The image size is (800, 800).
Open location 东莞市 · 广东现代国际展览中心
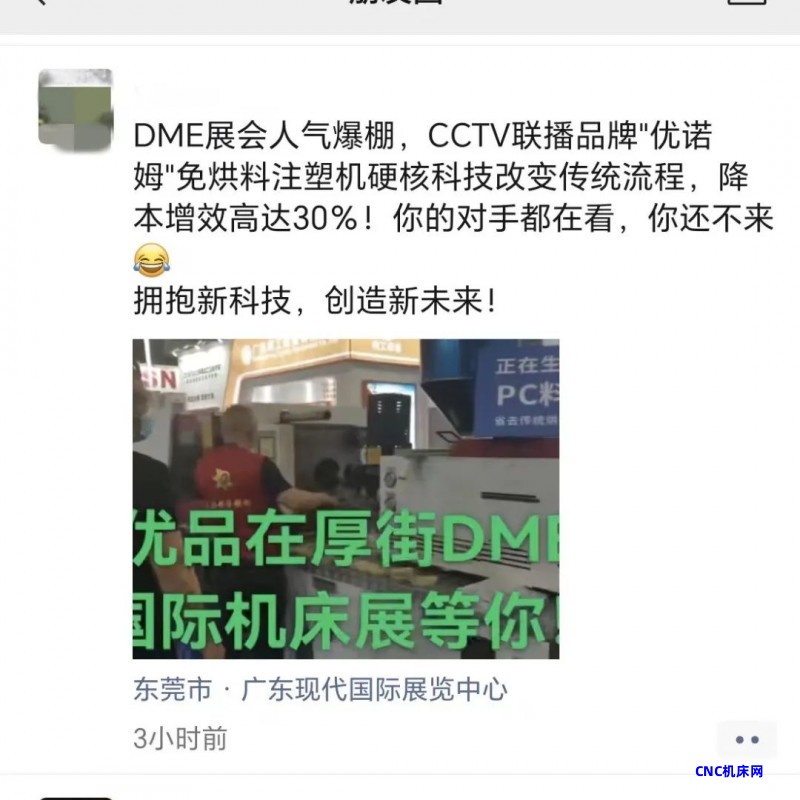320,690
